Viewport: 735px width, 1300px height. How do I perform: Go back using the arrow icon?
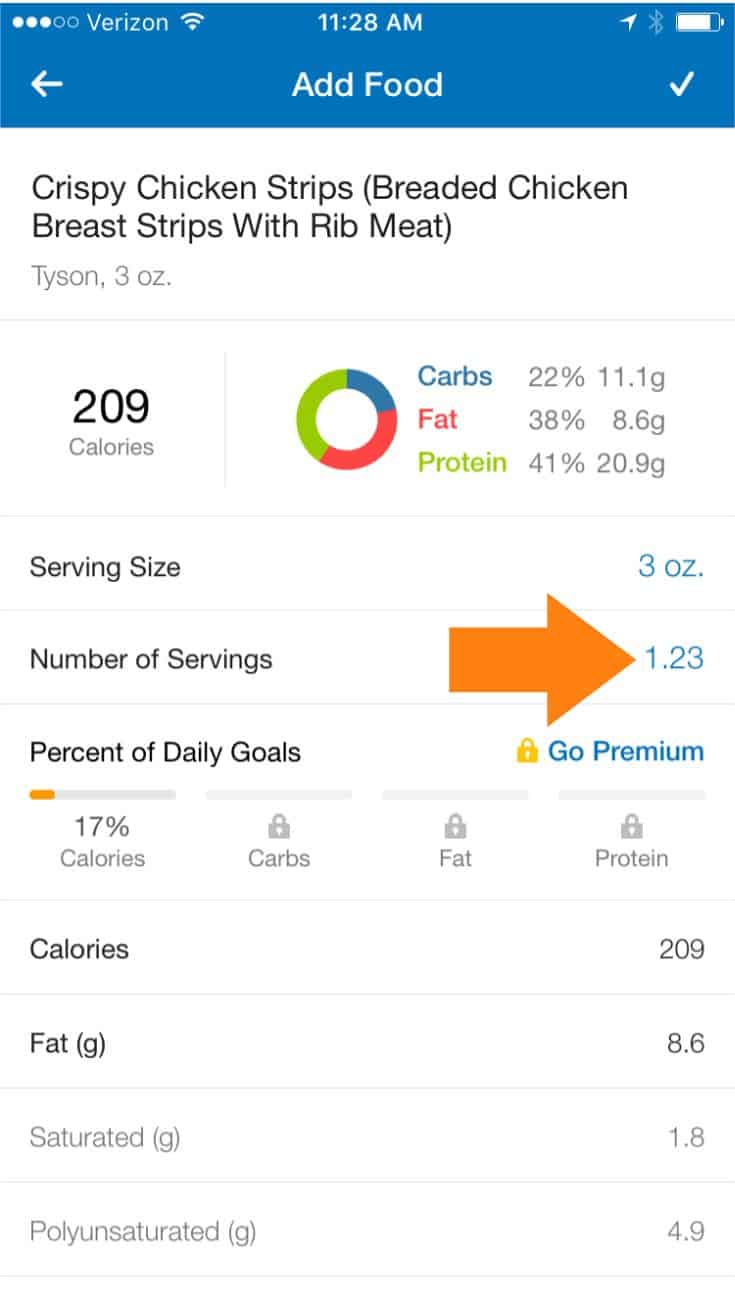click(x=47, y=84)
